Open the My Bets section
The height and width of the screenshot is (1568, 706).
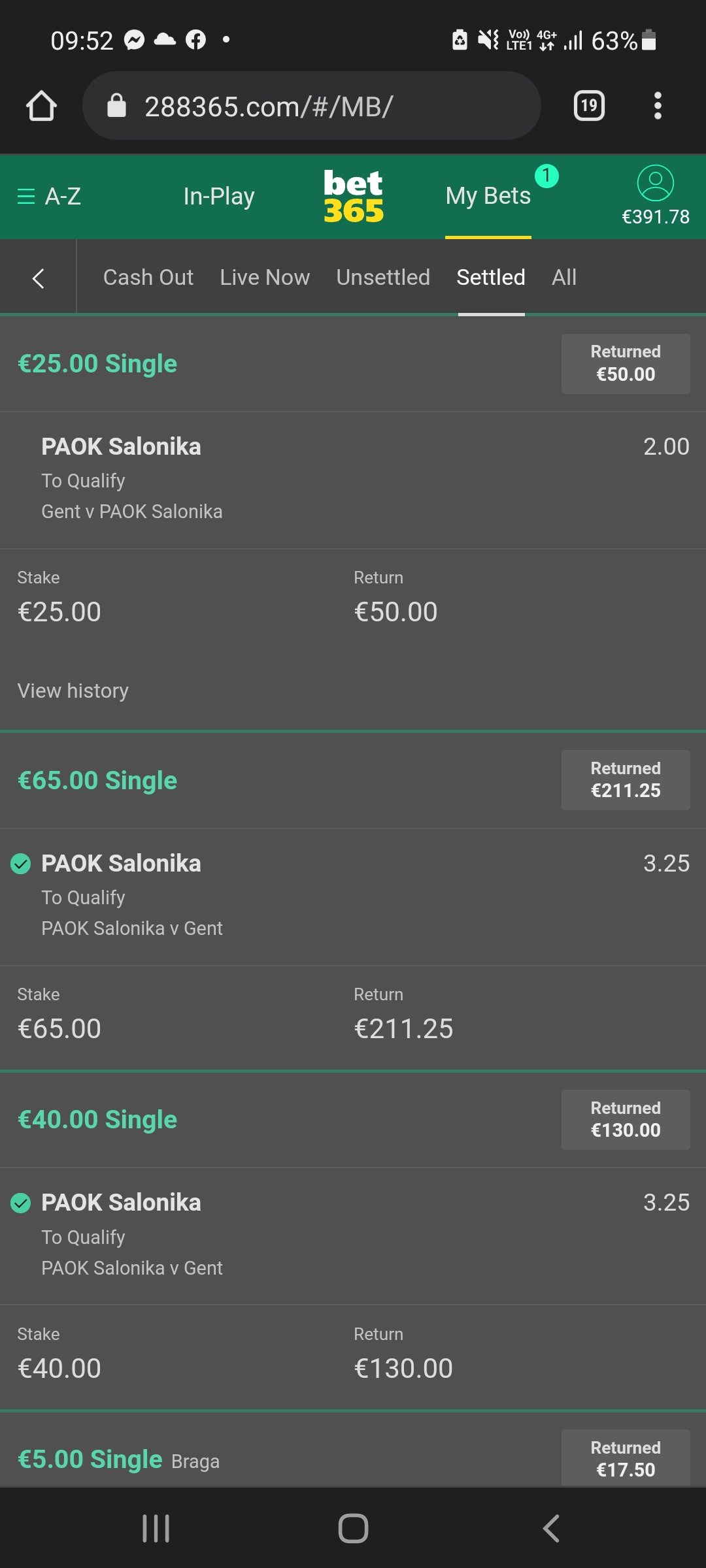pos(488,196)
